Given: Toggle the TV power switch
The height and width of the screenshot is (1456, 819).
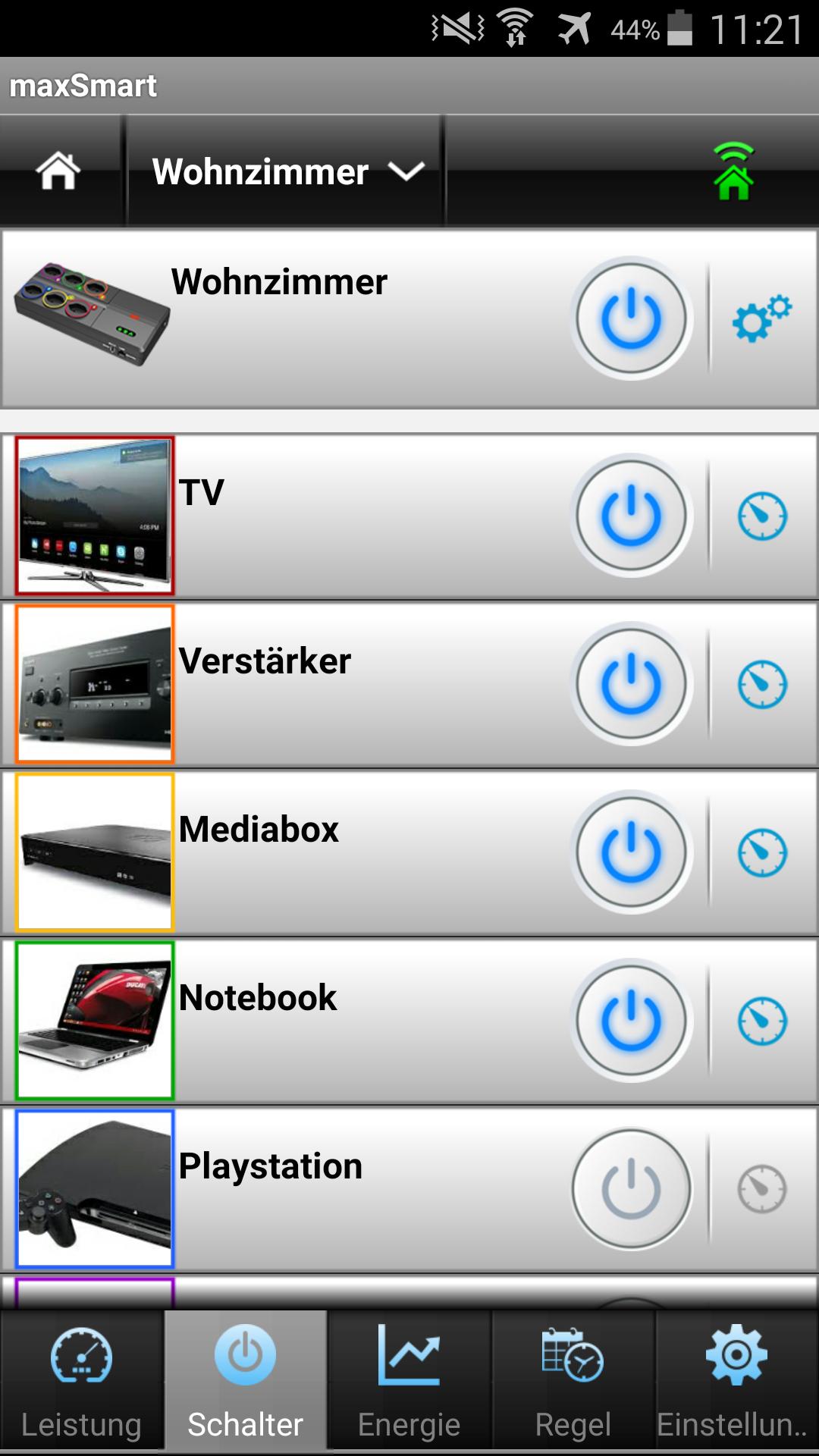Looking at the screenshot, I should pos(631,513).
